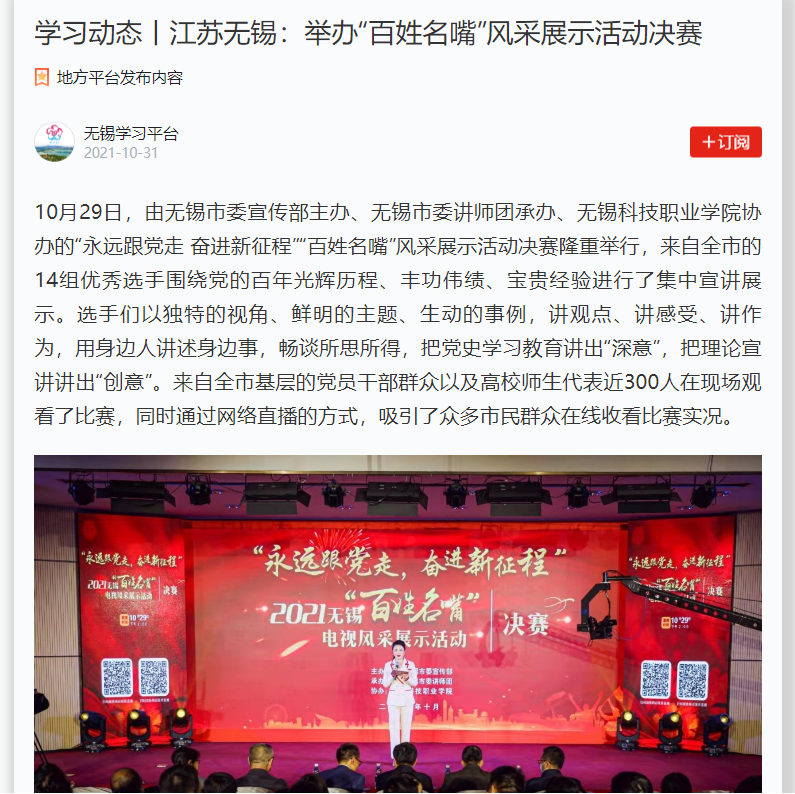
Task: Subscribe with the red 订阅 button
Action: click(725, 142)
